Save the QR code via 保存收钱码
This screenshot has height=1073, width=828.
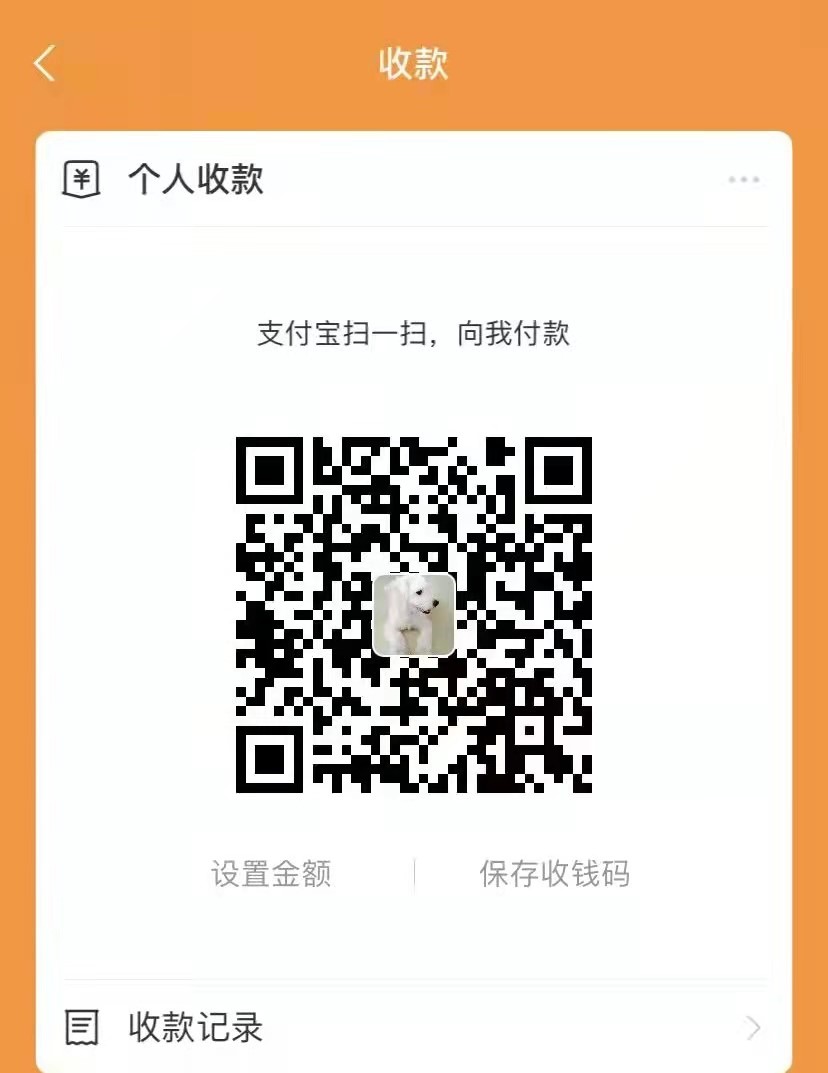pyautogui.click(x=555, y=873)
